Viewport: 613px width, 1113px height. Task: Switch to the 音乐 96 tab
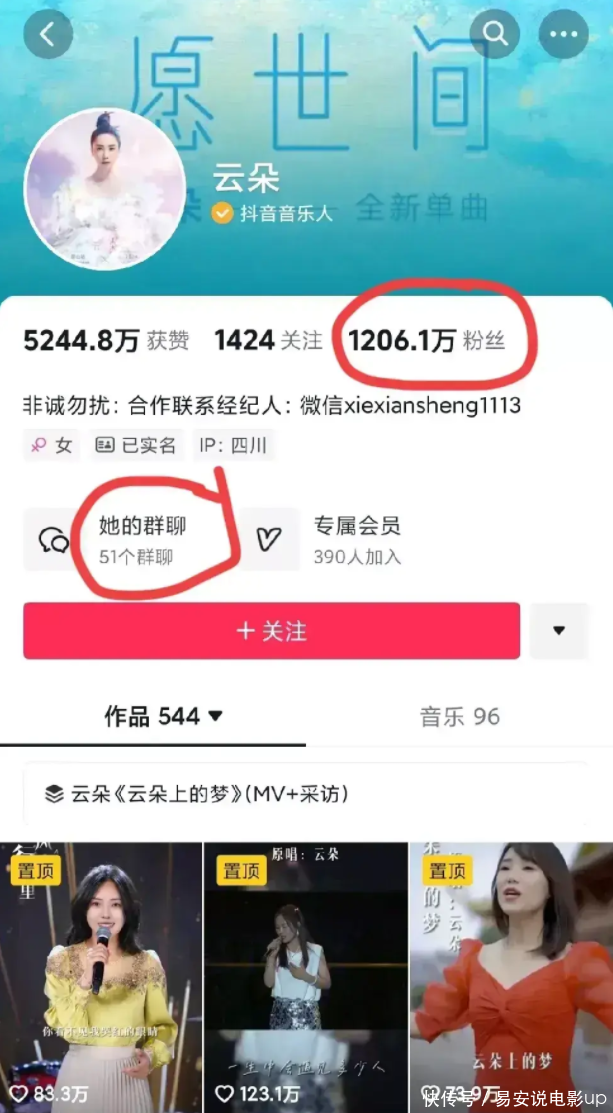[459, 716]
